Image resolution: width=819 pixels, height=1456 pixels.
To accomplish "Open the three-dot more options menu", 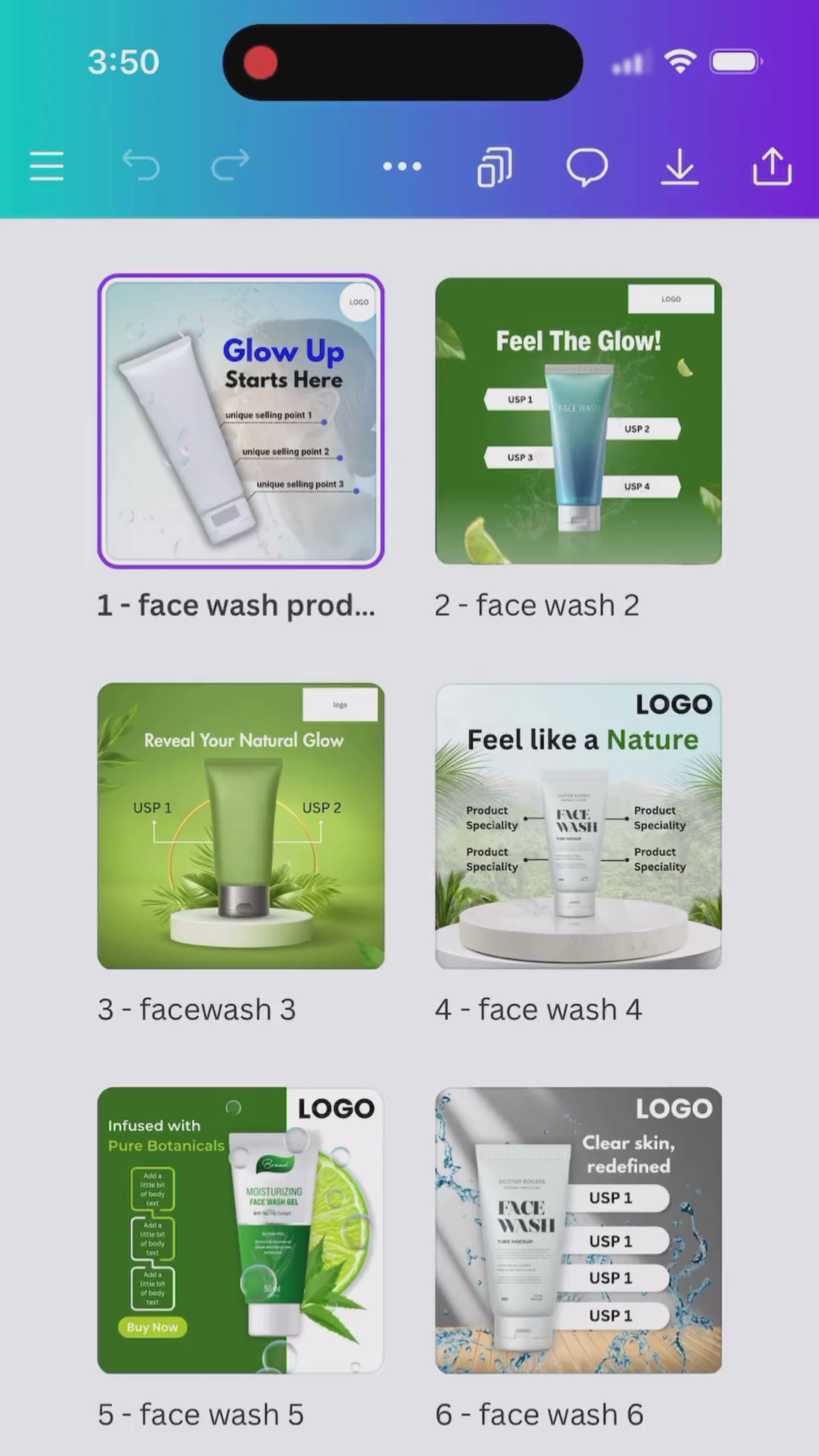I will coord(402,166).
